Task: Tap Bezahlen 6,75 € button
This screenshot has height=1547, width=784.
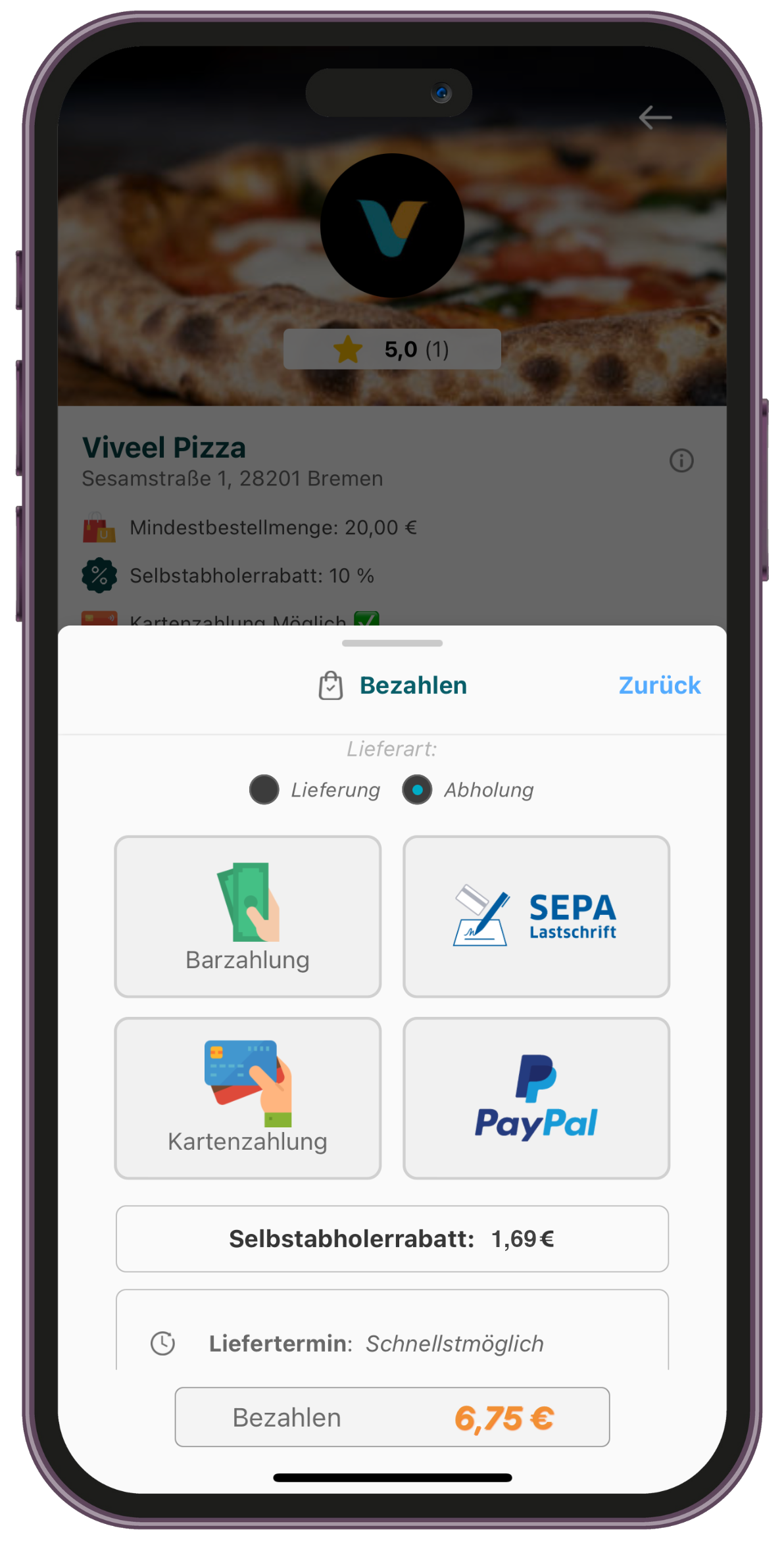Action: 392,1417
